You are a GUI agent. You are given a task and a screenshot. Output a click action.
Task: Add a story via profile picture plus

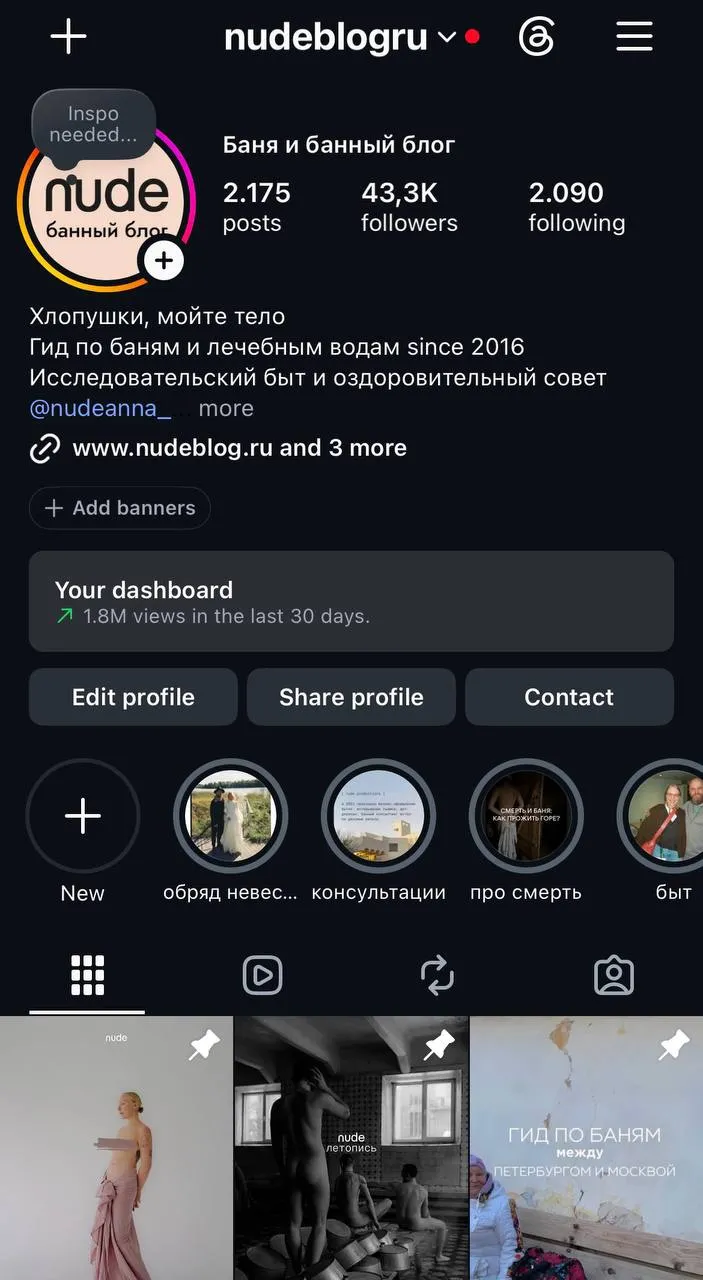pos(164,262)
